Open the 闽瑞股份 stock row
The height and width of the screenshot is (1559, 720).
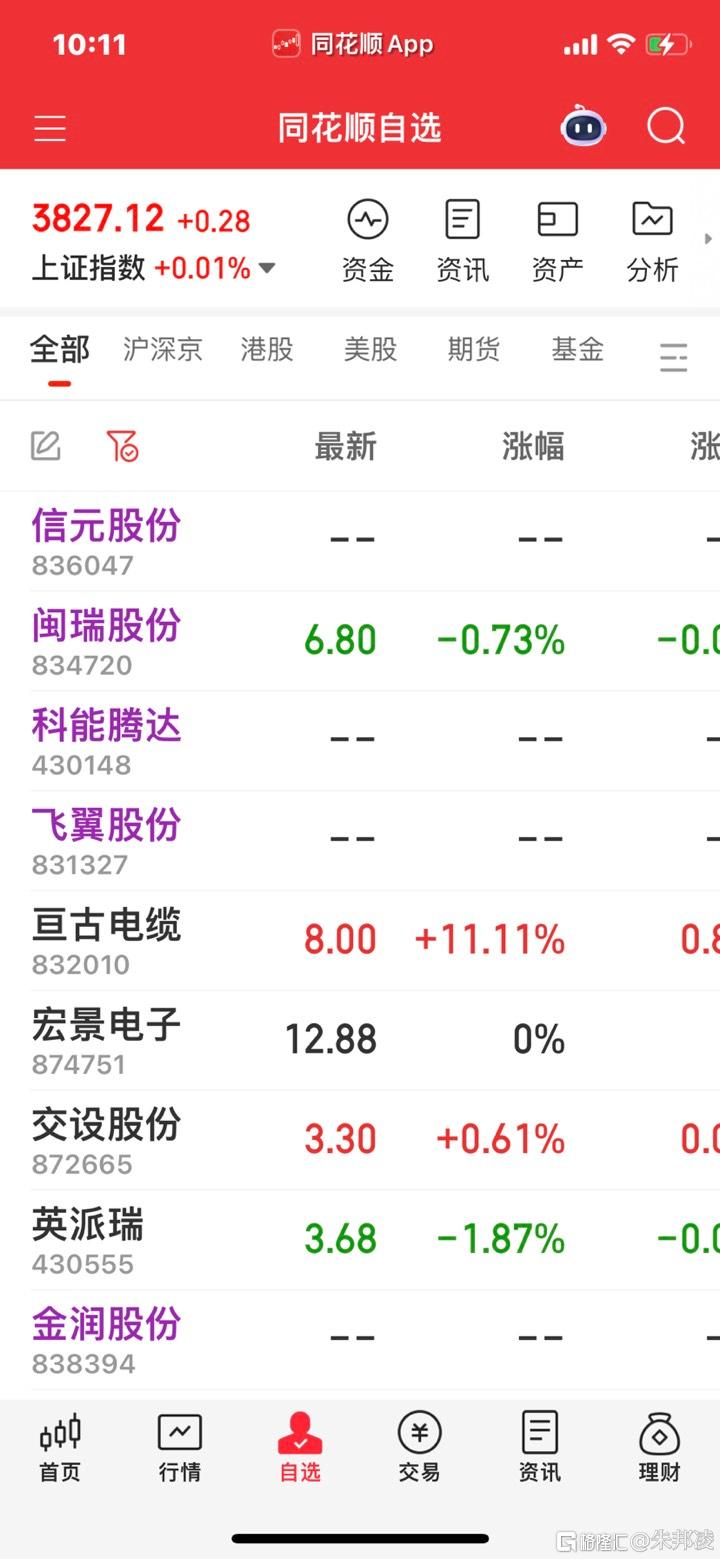(360, 641)
